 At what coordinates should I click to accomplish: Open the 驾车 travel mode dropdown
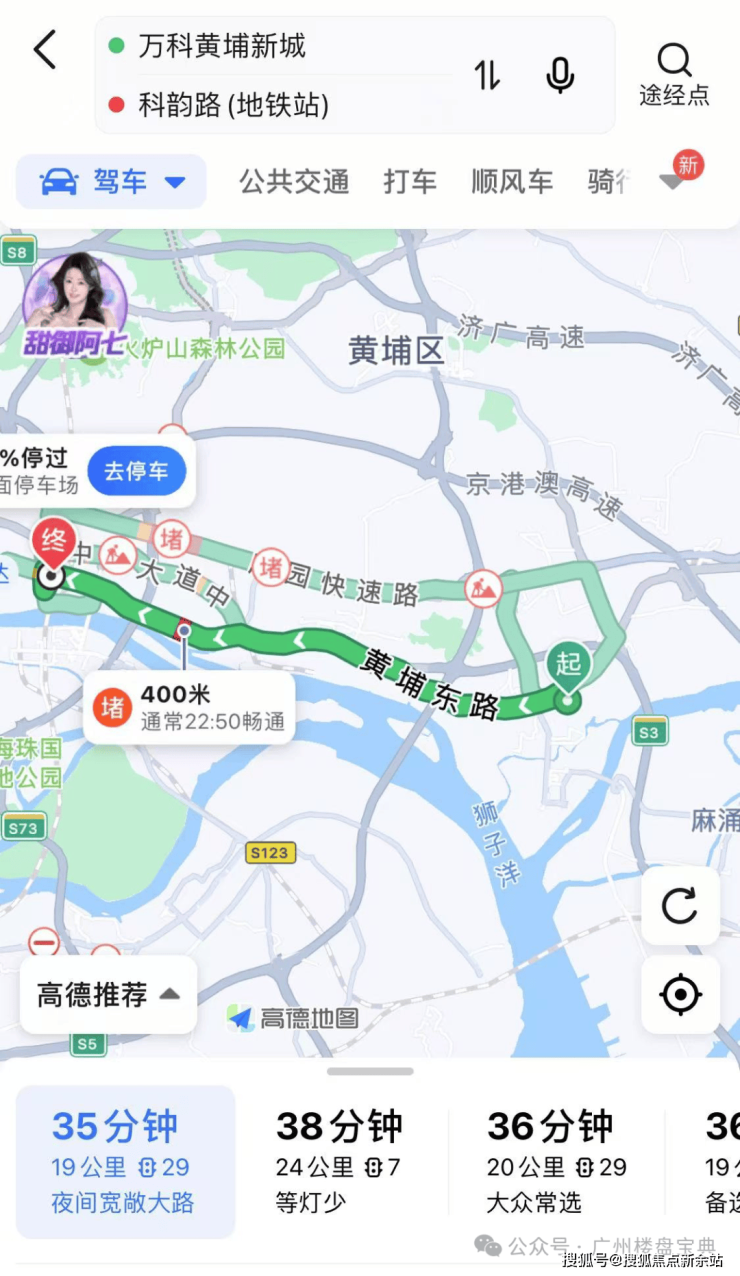(111, 182)
